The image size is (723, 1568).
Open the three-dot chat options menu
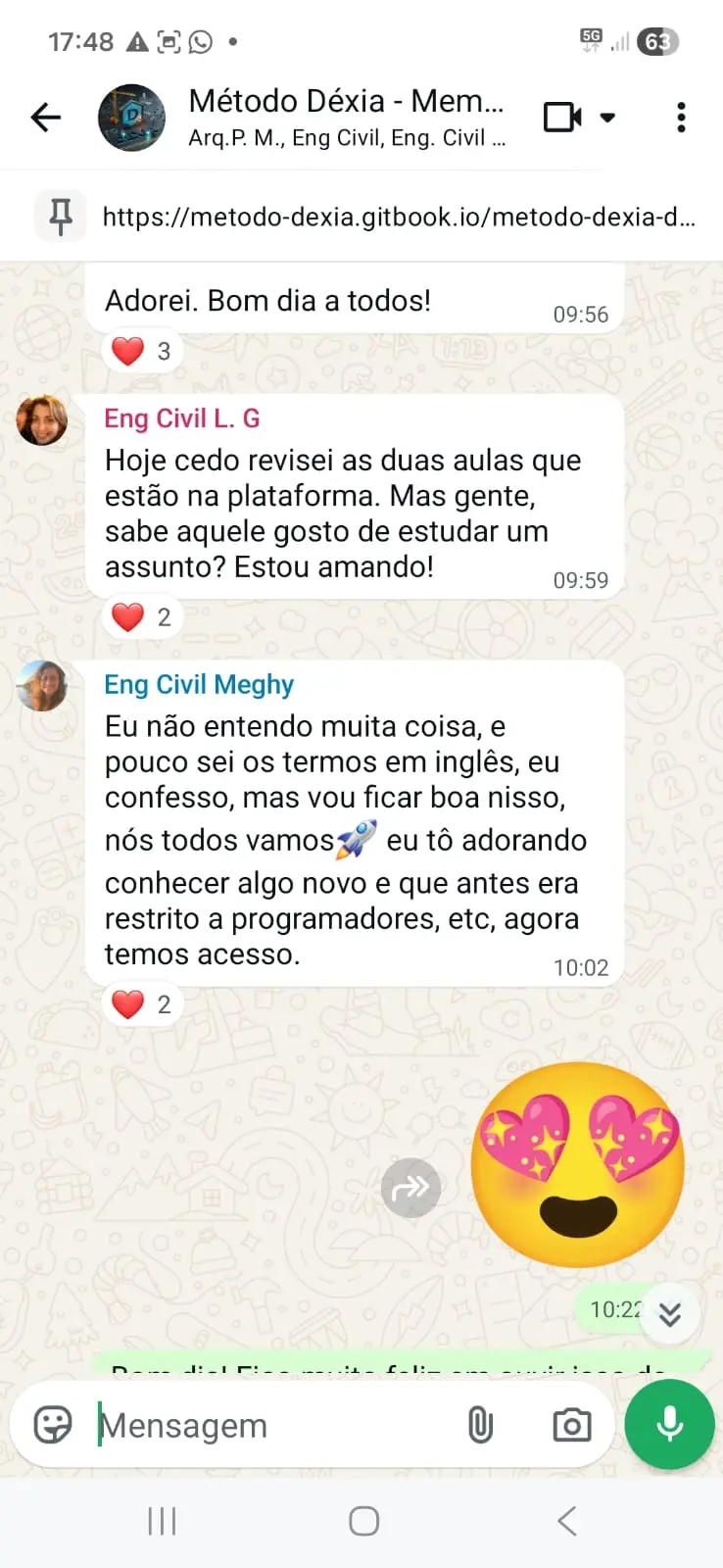point(681,117)
